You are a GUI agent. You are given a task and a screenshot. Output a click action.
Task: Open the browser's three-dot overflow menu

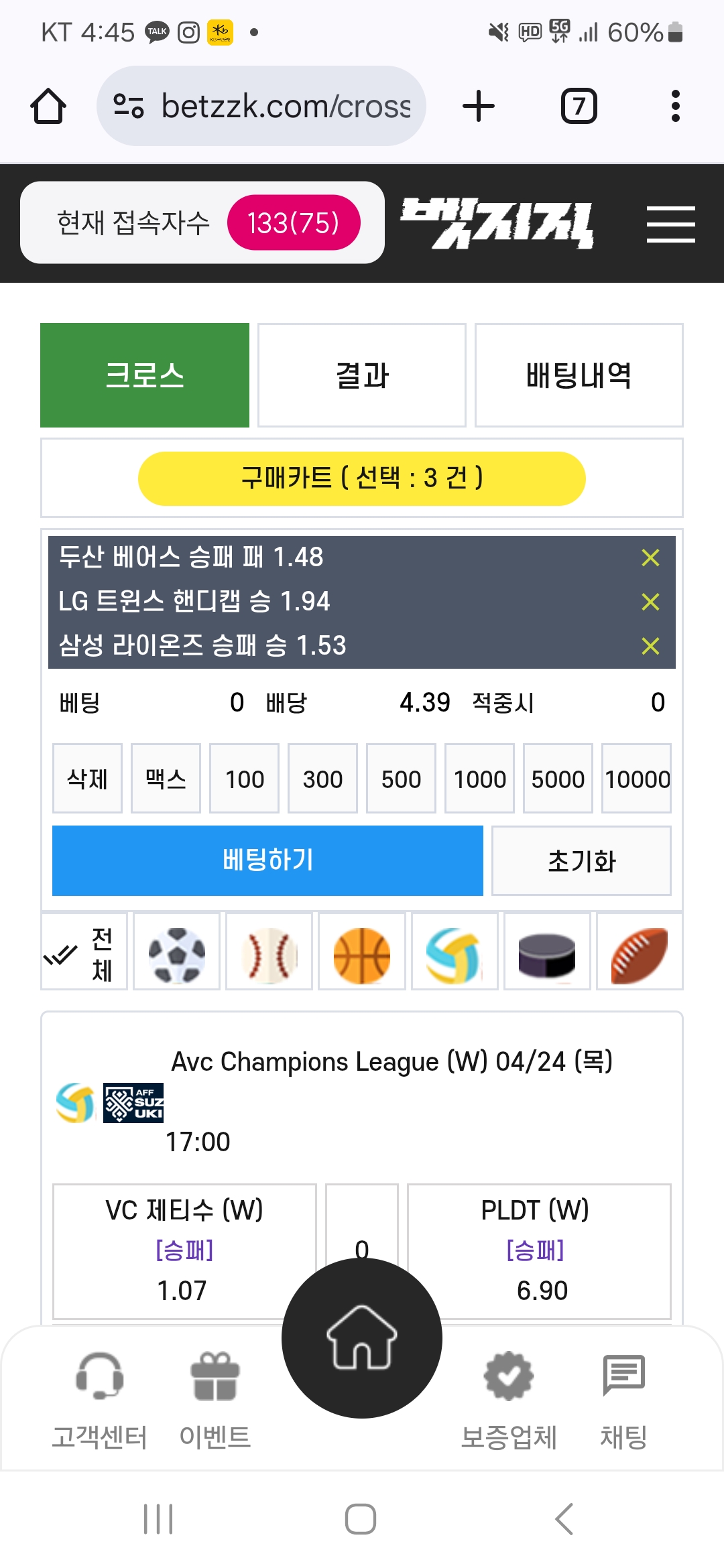tap(675, 106)
